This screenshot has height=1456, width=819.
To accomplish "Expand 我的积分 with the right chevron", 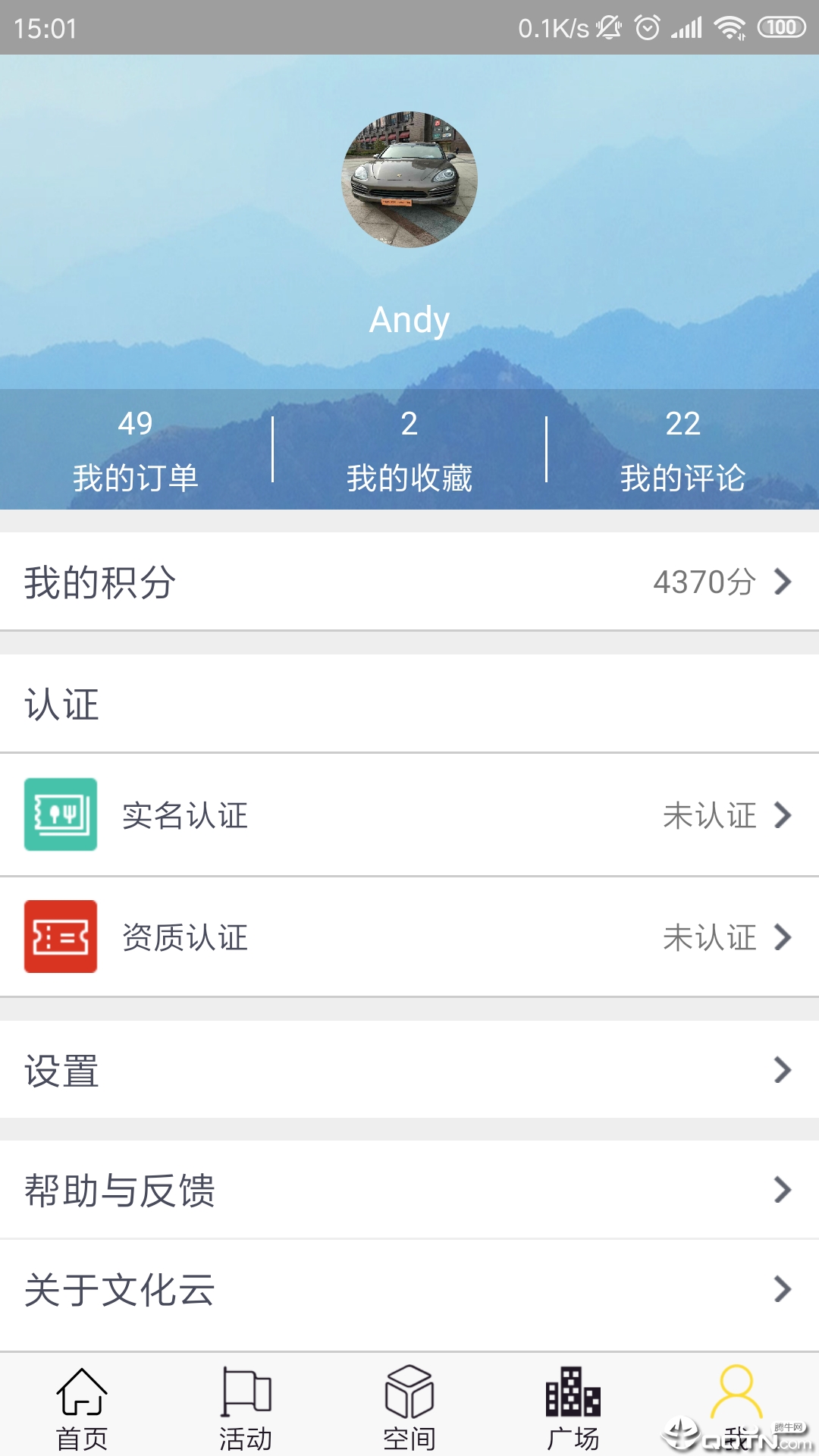I will tap(783, 582).
